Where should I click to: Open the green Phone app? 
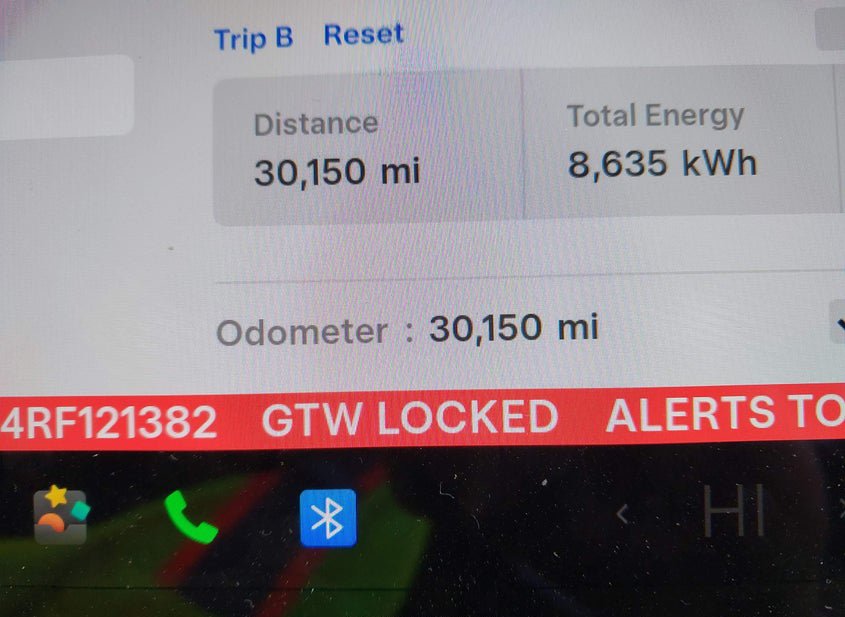point(190,517)
